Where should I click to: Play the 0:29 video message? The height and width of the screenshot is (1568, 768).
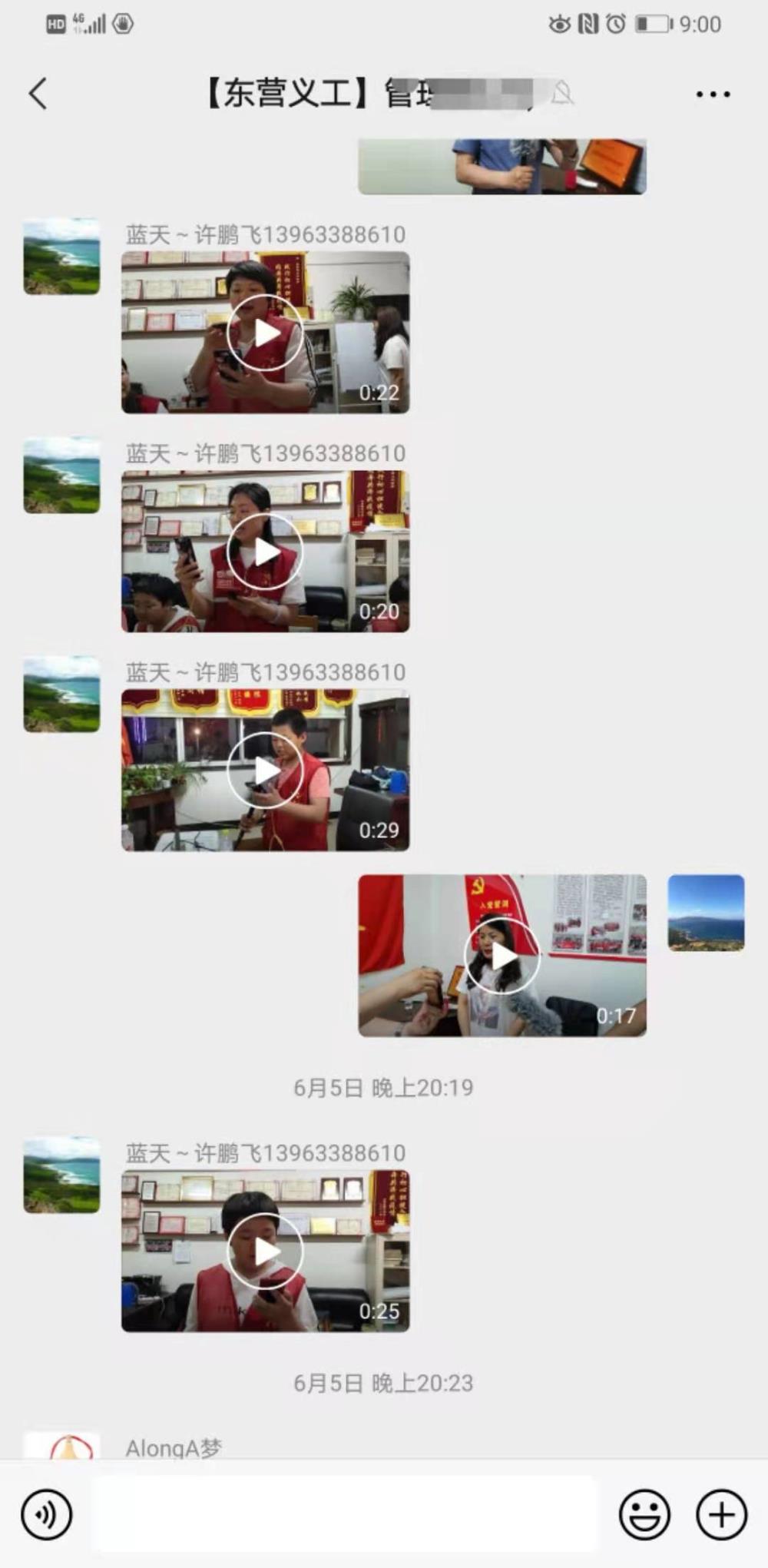click(265, 770)
